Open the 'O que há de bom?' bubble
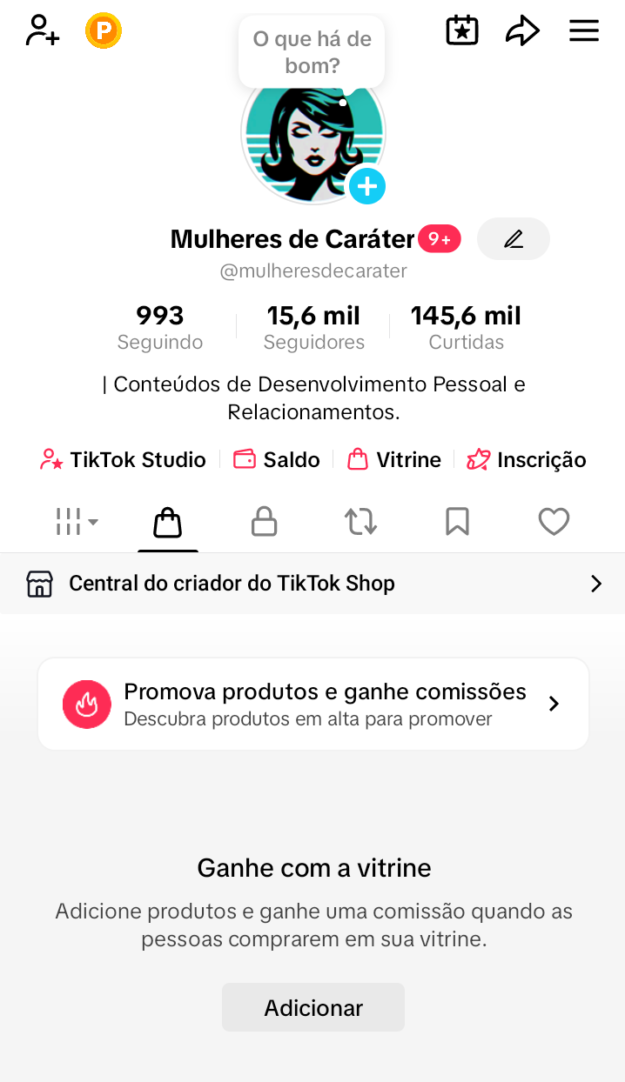 [x=311, y=52]
